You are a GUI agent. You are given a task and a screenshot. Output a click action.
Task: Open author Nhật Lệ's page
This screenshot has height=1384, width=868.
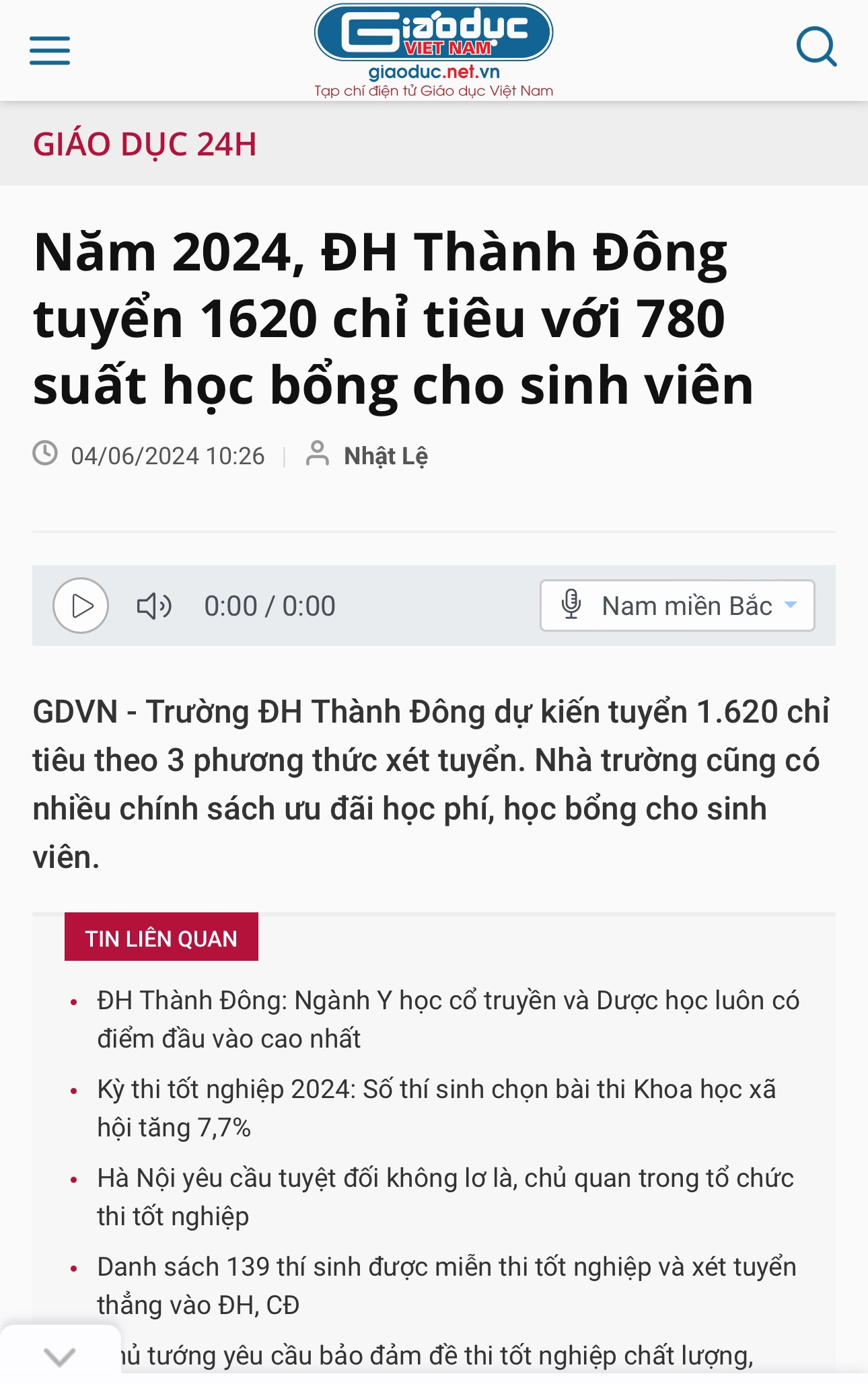(386, 456)
